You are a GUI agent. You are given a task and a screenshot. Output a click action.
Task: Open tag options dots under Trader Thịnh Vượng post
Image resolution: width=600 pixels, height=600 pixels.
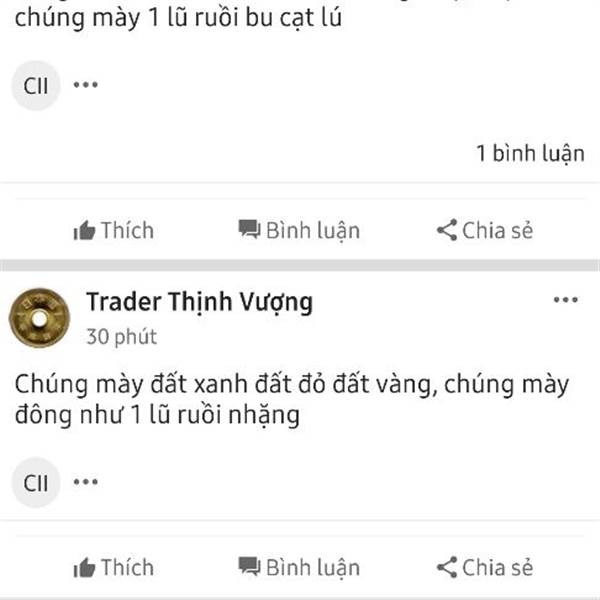pos(86,483)
